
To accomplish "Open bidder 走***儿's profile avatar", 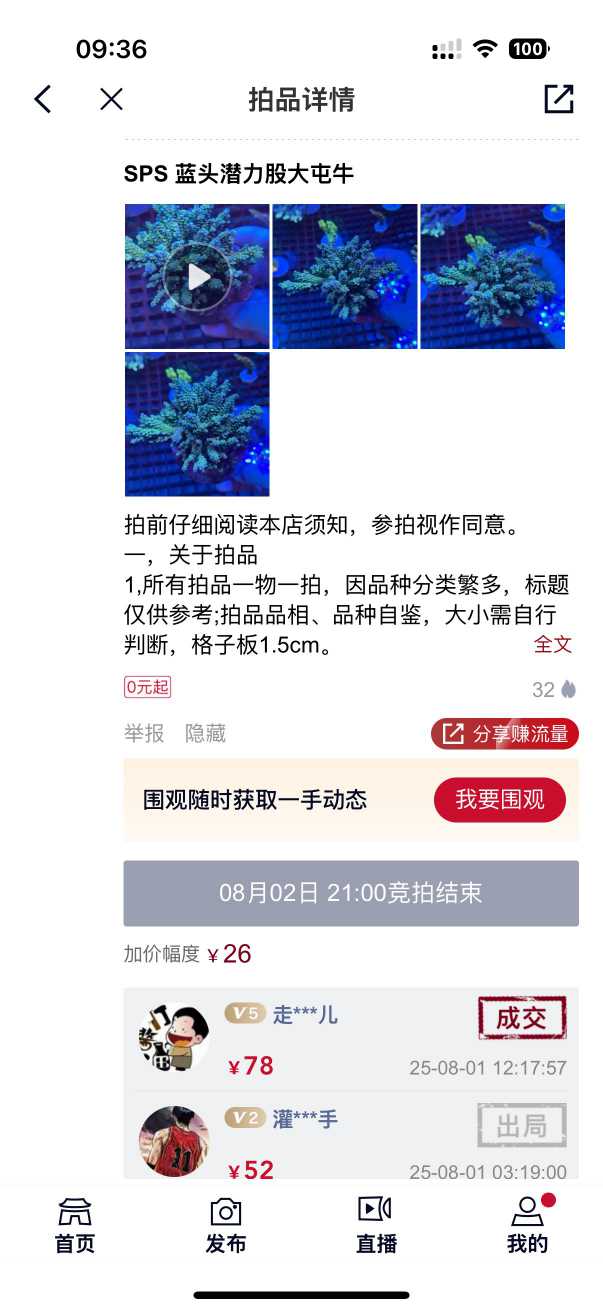I will point(174,1038).
